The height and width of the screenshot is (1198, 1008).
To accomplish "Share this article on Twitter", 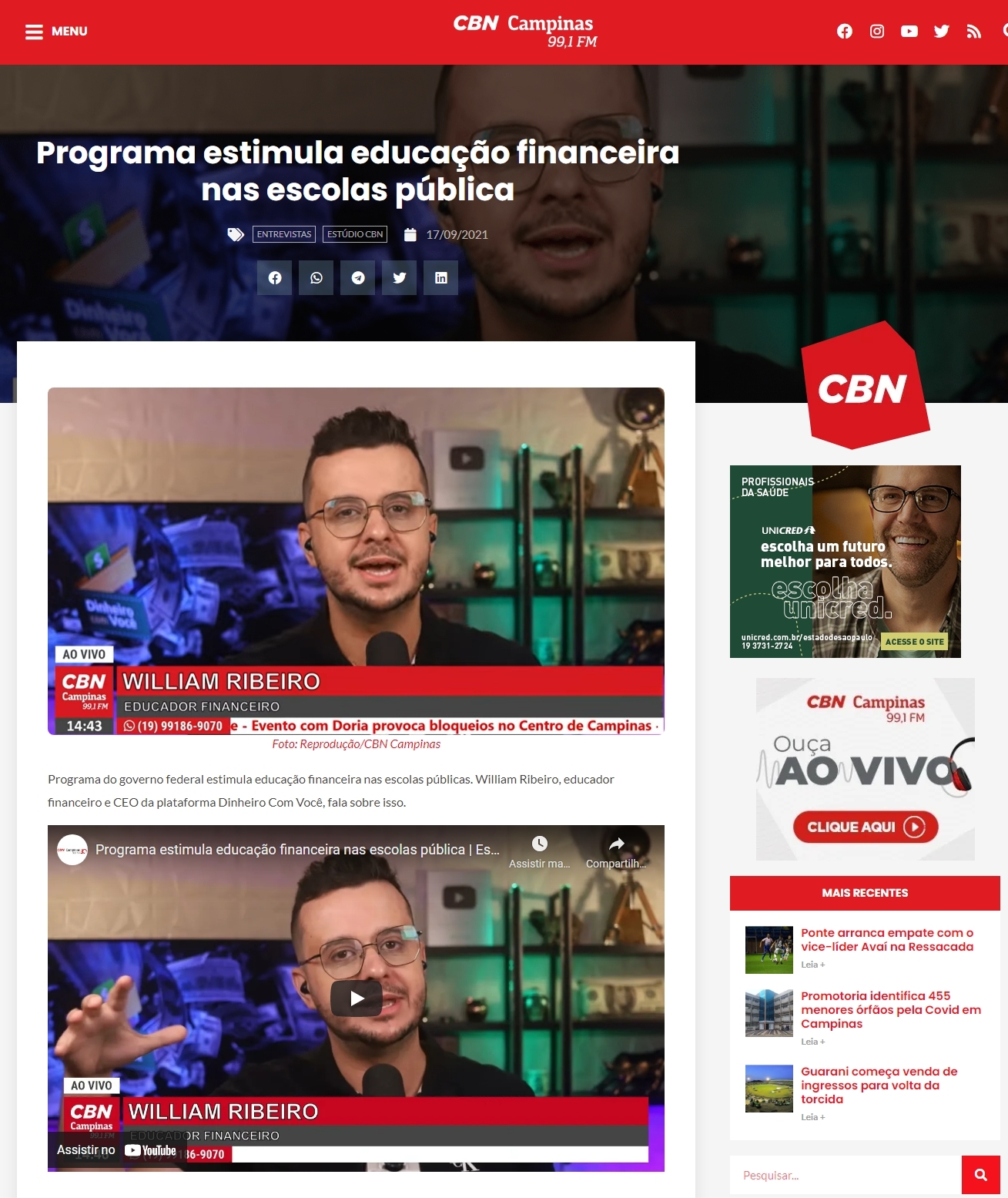I will [400, 278].
